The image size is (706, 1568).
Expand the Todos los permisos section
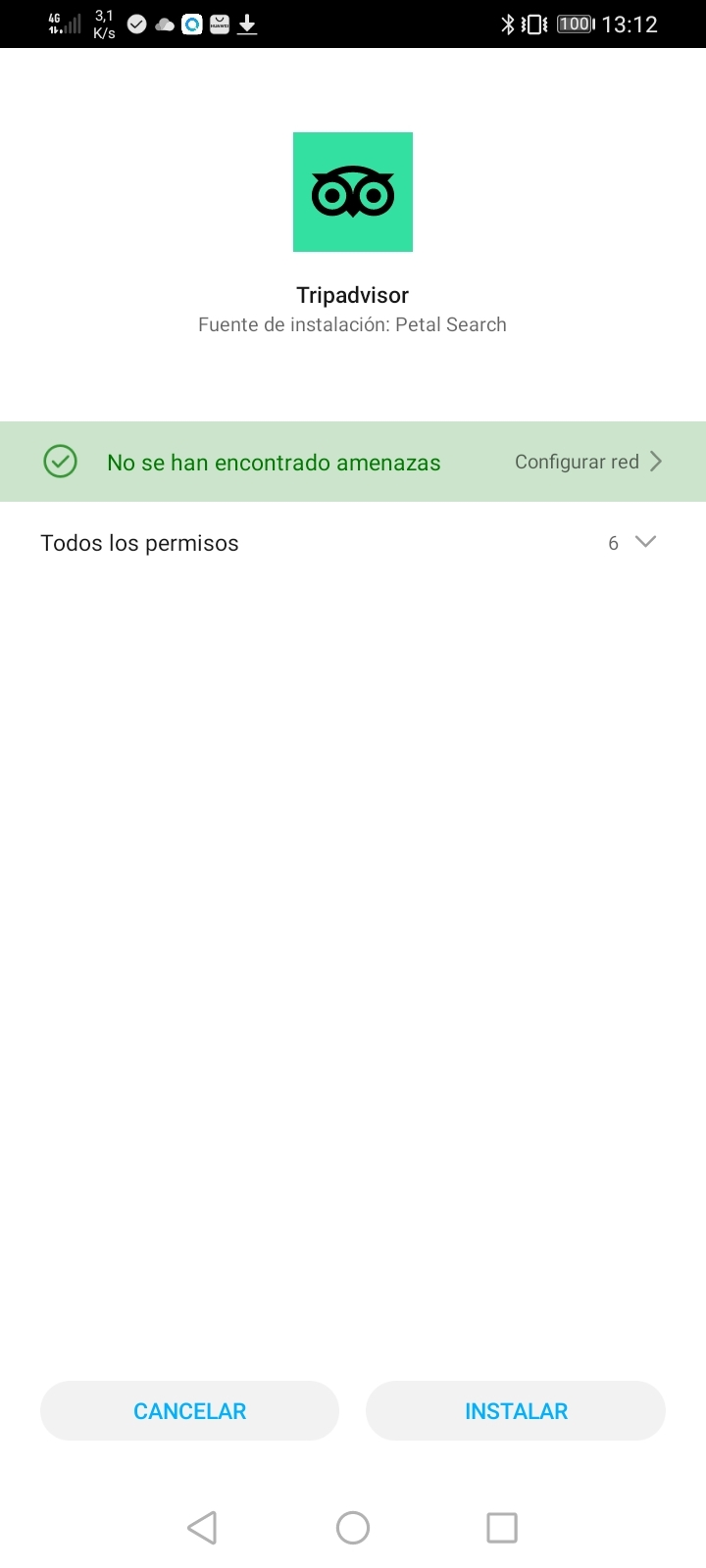click(x=645, y=542)
